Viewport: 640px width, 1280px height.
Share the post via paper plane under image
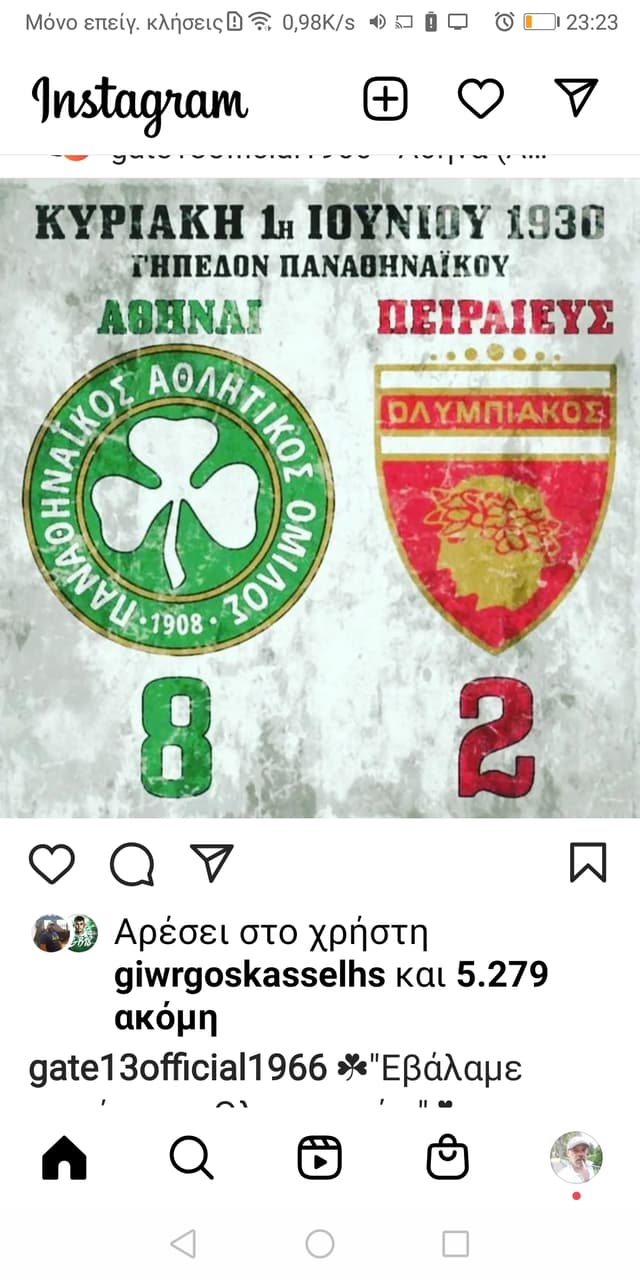pos(211,863)
